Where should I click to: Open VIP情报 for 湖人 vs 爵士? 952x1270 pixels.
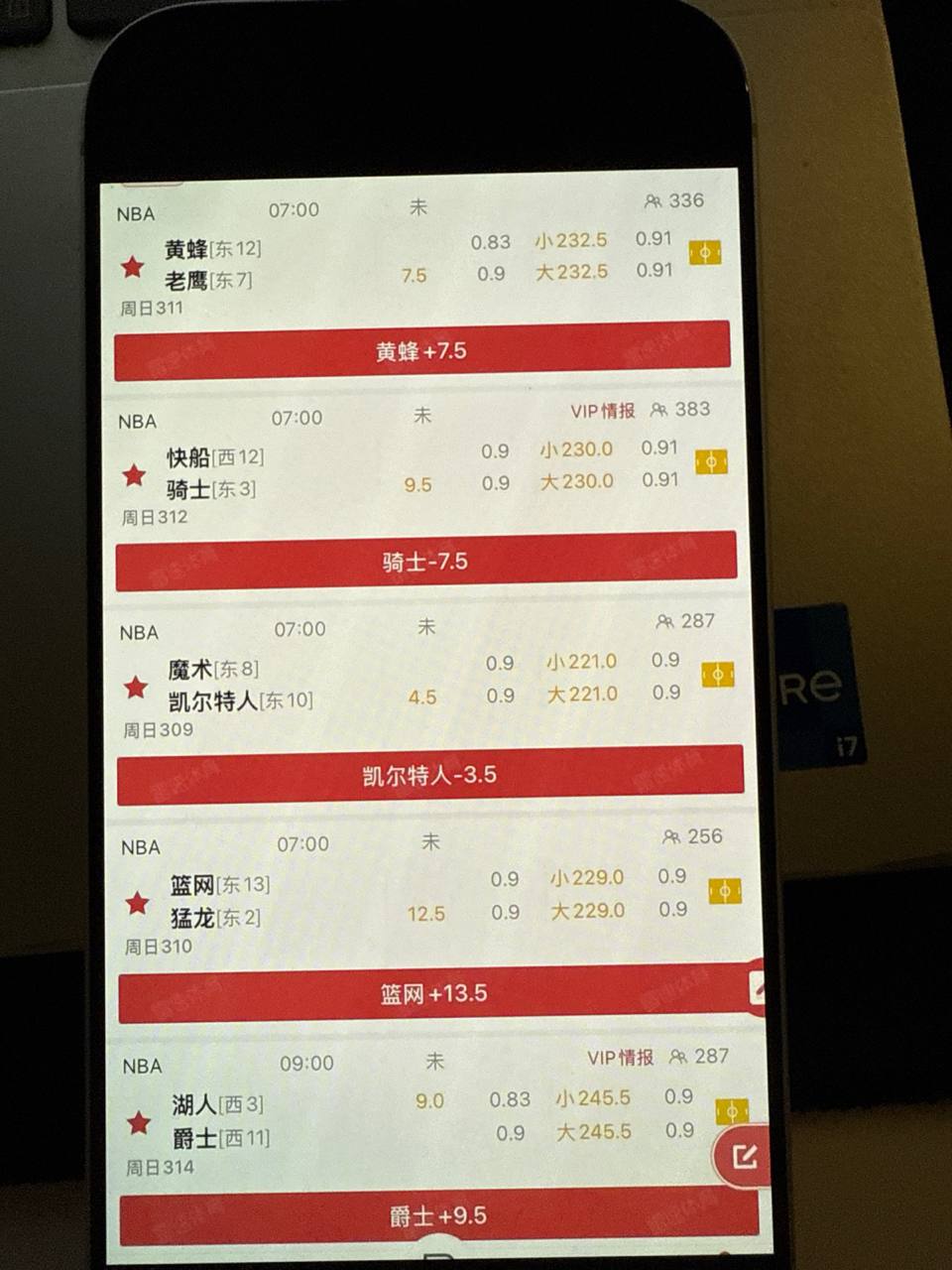coord(620,1058)
